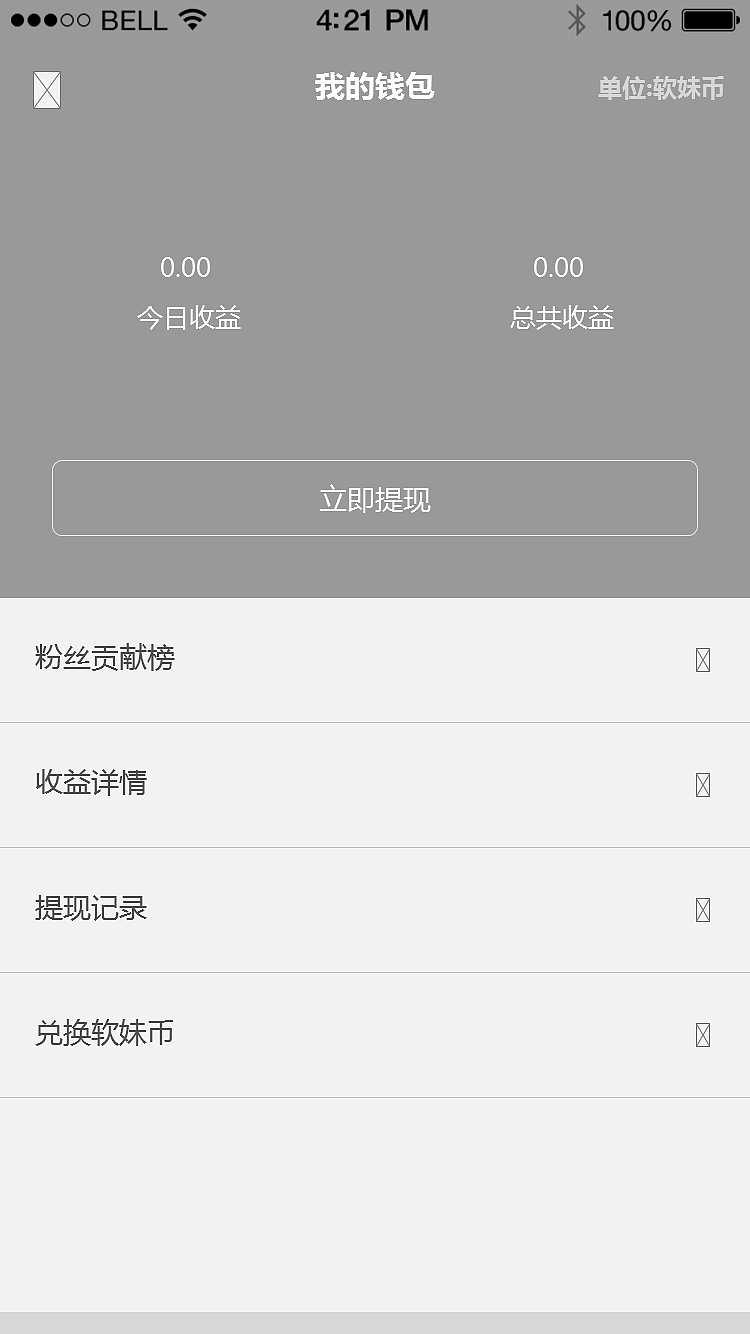The width and height of the screenshot is (750, 1334).
Task: Tap the Bluetooth icon in the status bar
Action: [x=577, y=18]
